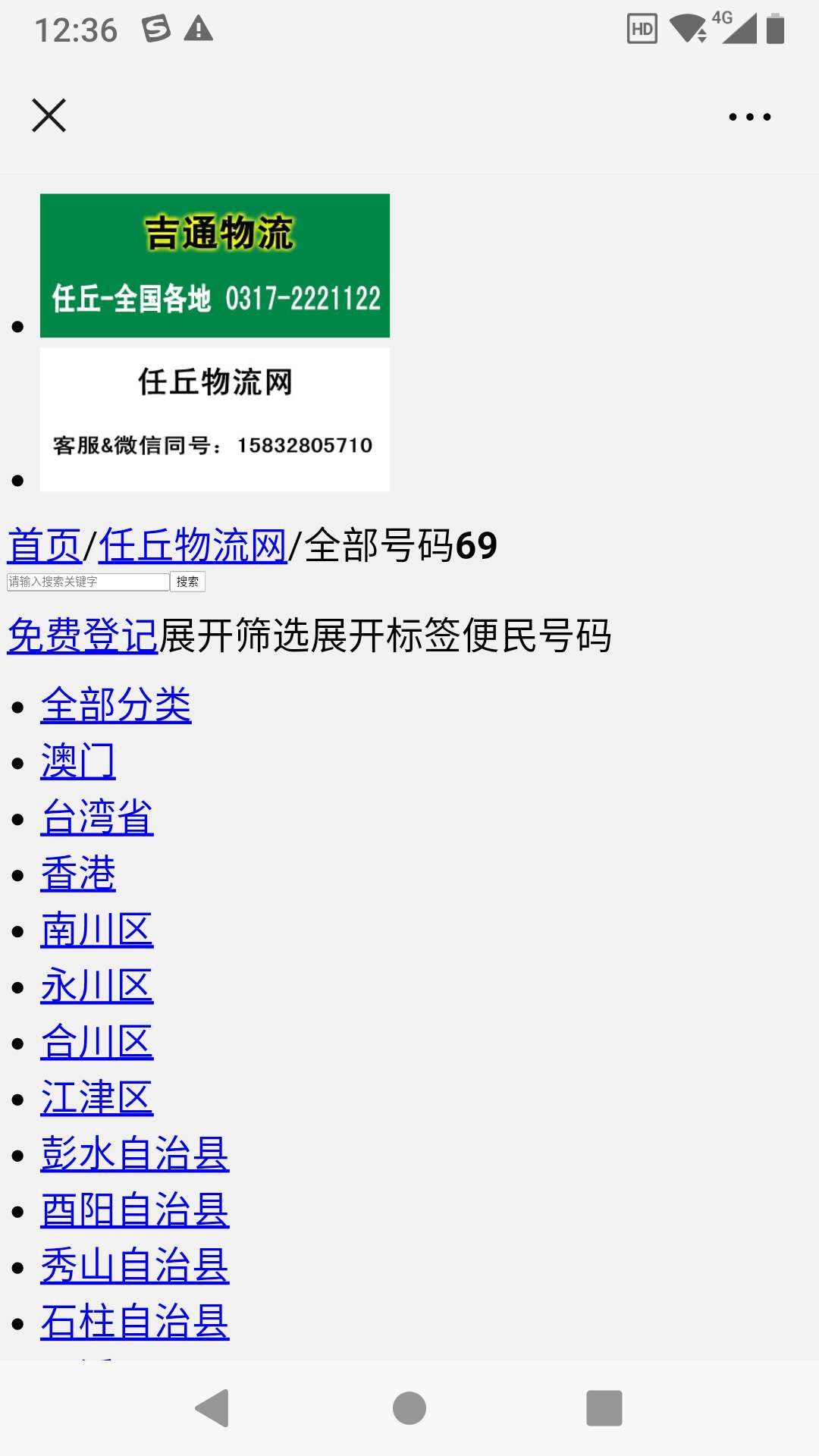This screenshot has height=1456, width=819.
Task: Choose 澳门 region link
Action: pyautogui.click(x=78, y=761)
